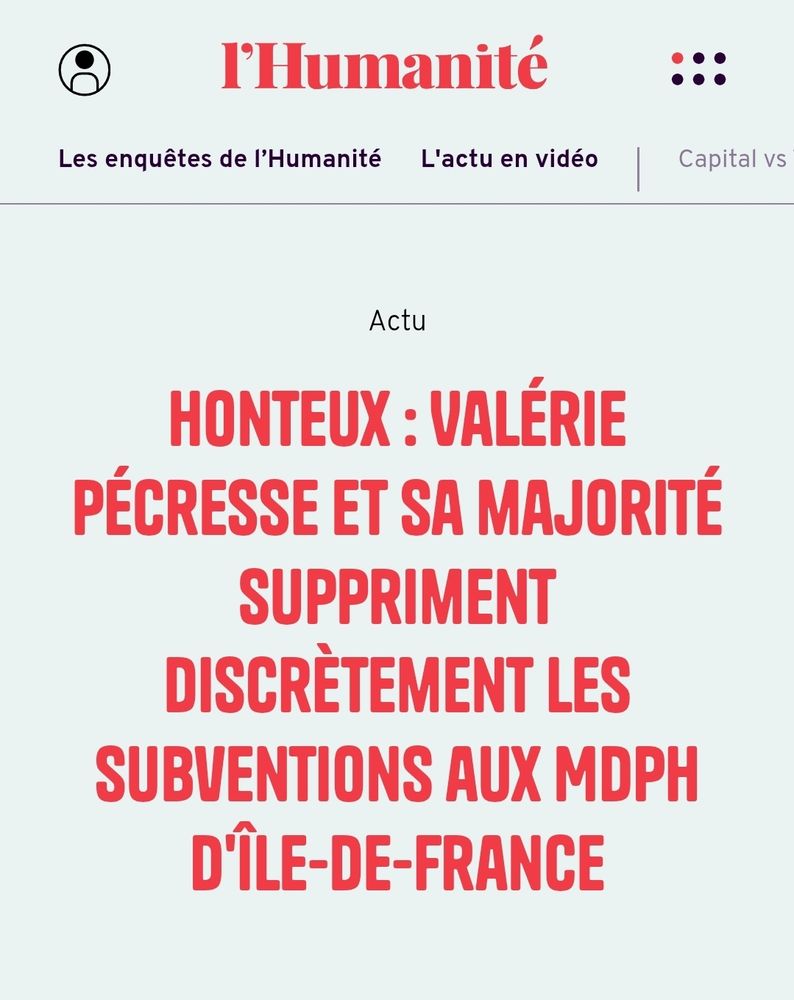
Task: Go to l'Humanité homepage logo
Action: tap(385, 65)
